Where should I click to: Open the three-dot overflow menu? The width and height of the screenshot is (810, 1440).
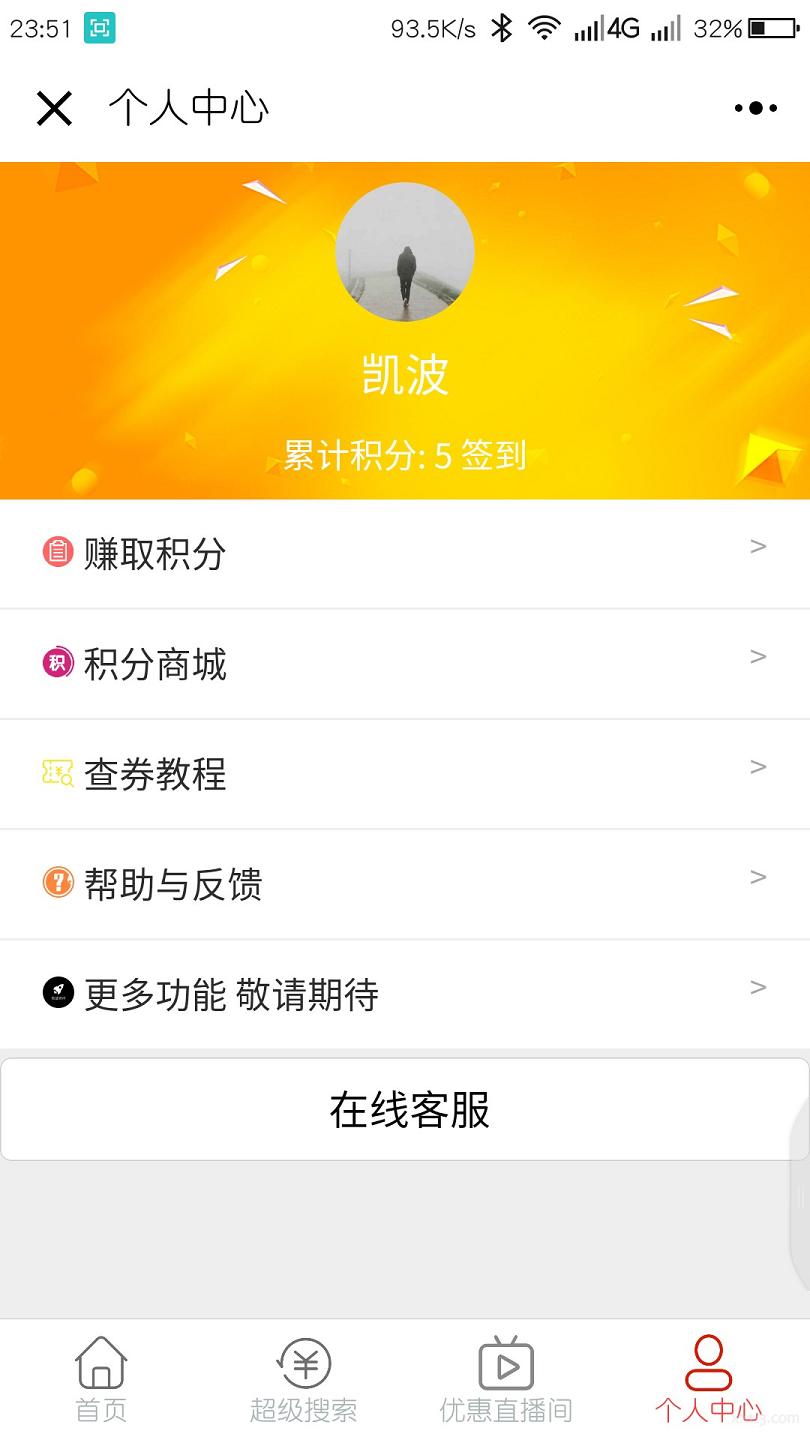pyautogui.click(x=755, y=108)
